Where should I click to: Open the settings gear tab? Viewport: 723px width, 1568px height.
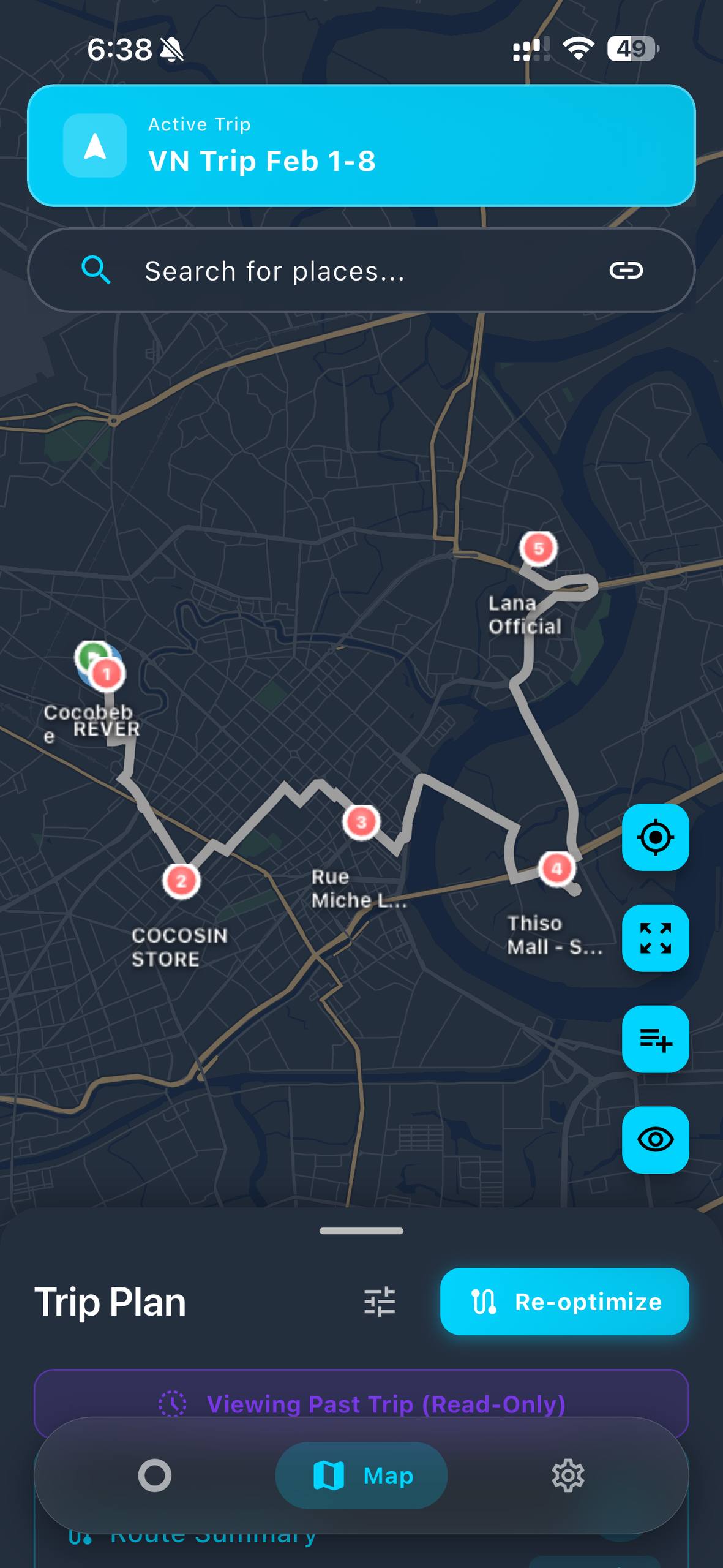(568, 1476)
